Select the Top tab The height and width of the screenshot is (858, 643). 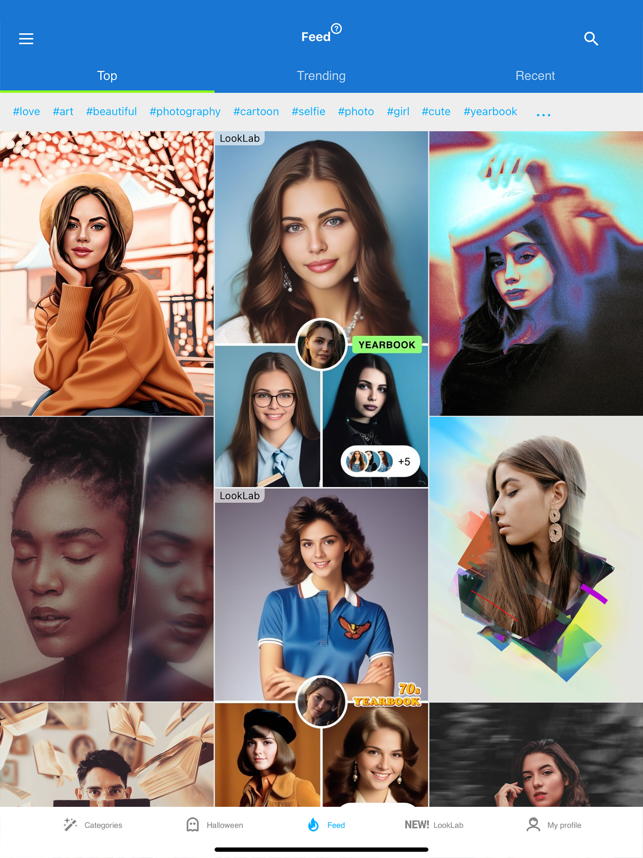click(x=107, y=76)
